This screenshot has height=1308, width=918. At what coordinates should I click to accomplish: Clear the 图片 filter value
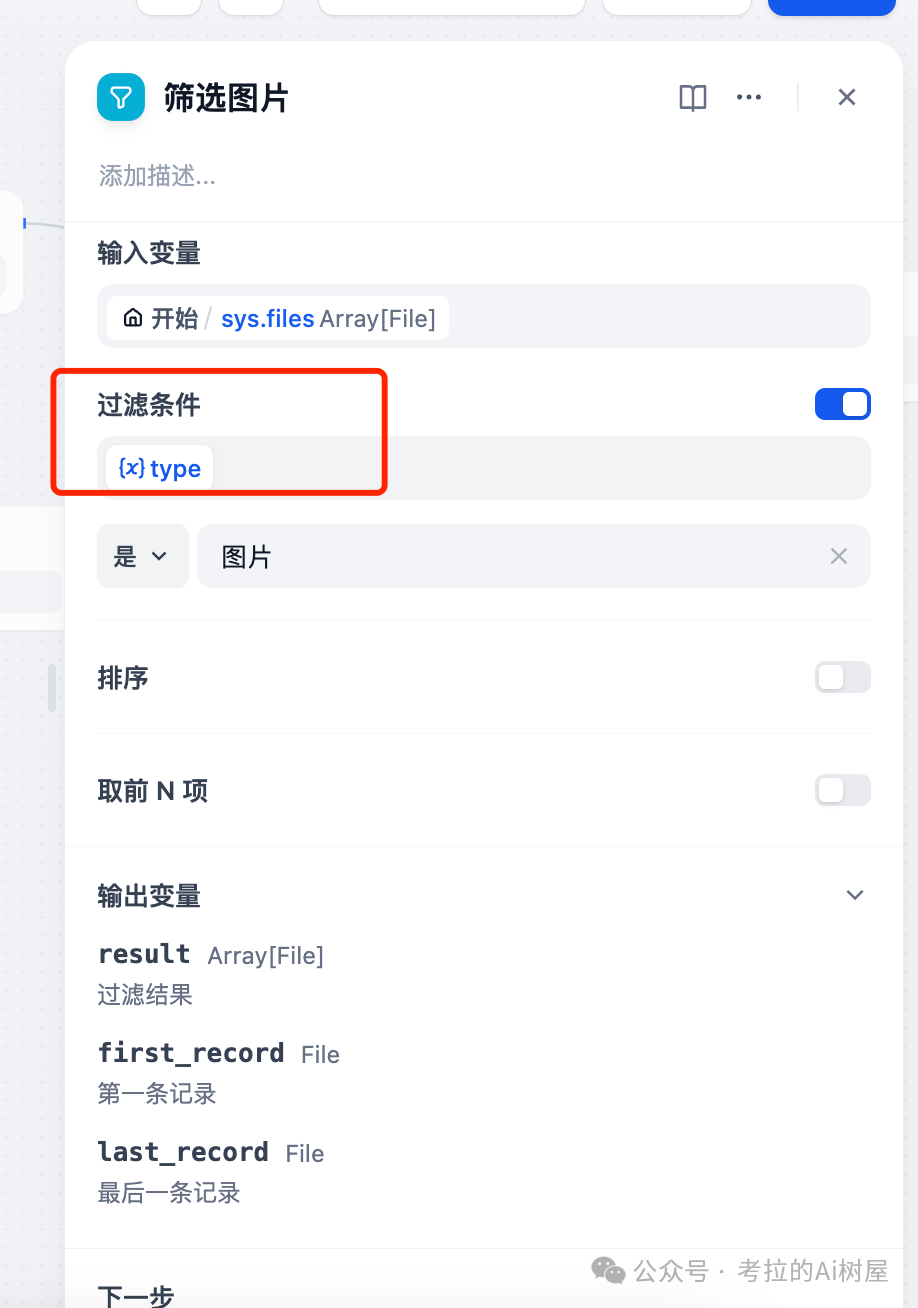tap(839, 556)
